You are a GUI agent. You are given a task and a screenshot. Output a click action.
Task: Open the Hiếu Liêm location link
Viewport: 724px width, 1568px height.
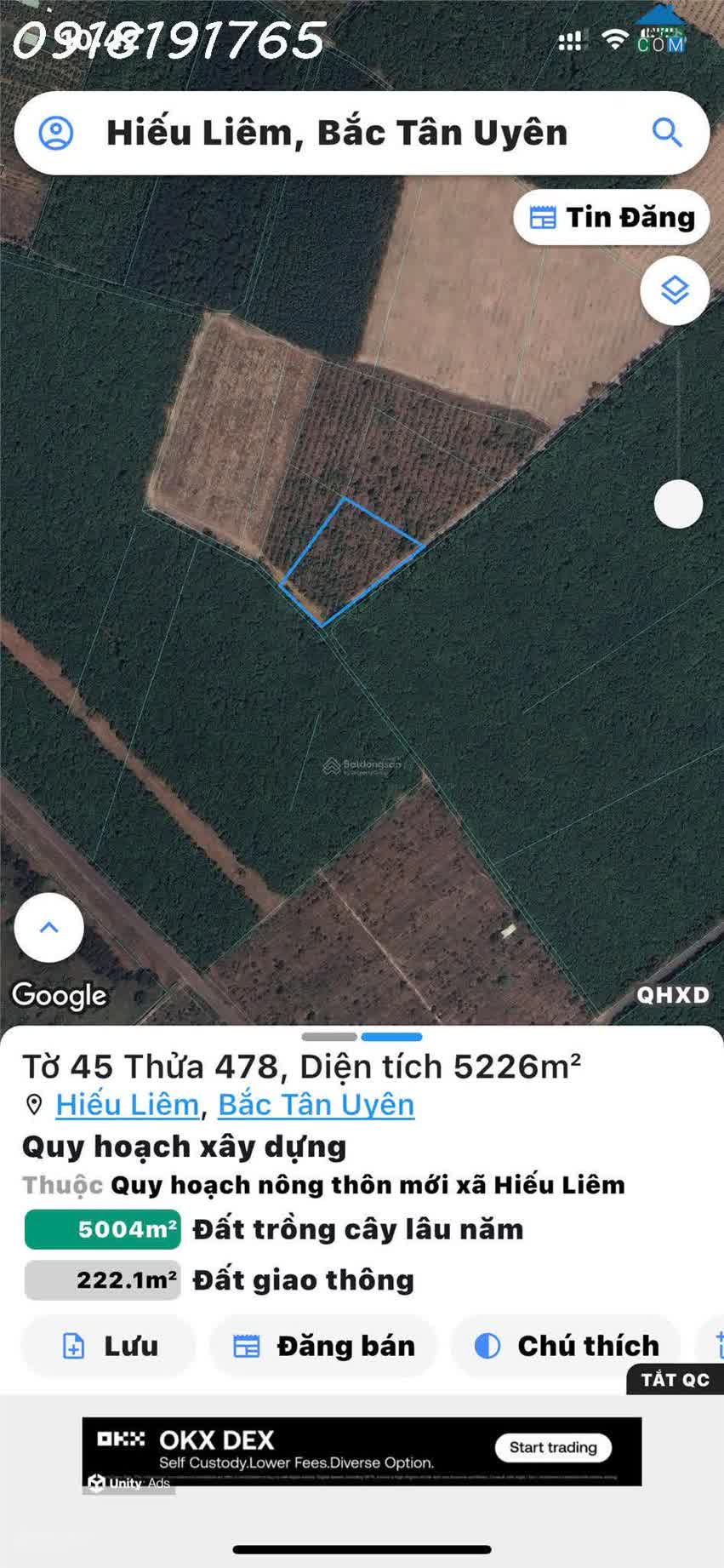(x=127, y=1105)
